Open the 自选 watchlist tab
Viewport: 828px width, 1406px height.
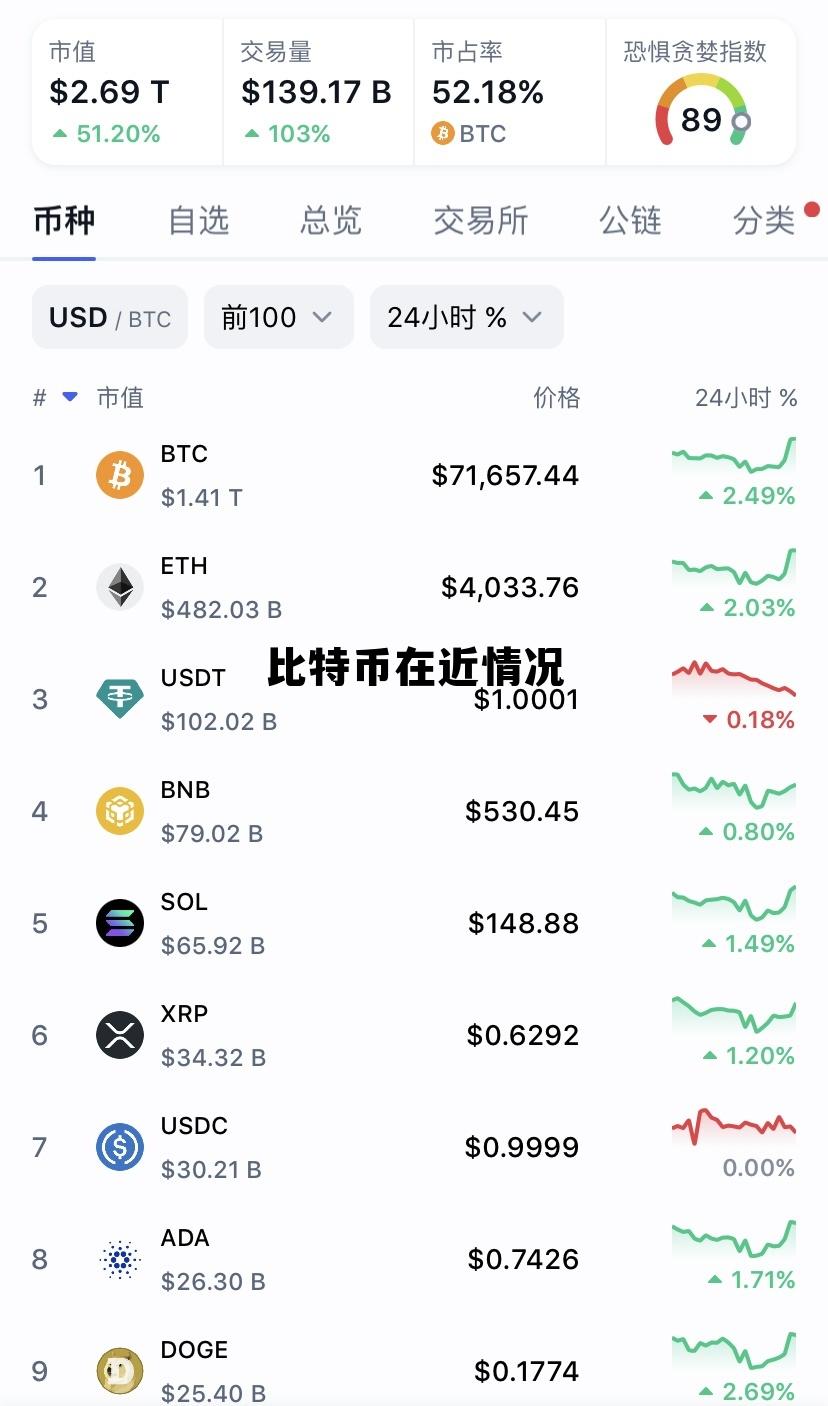point(198,221)
